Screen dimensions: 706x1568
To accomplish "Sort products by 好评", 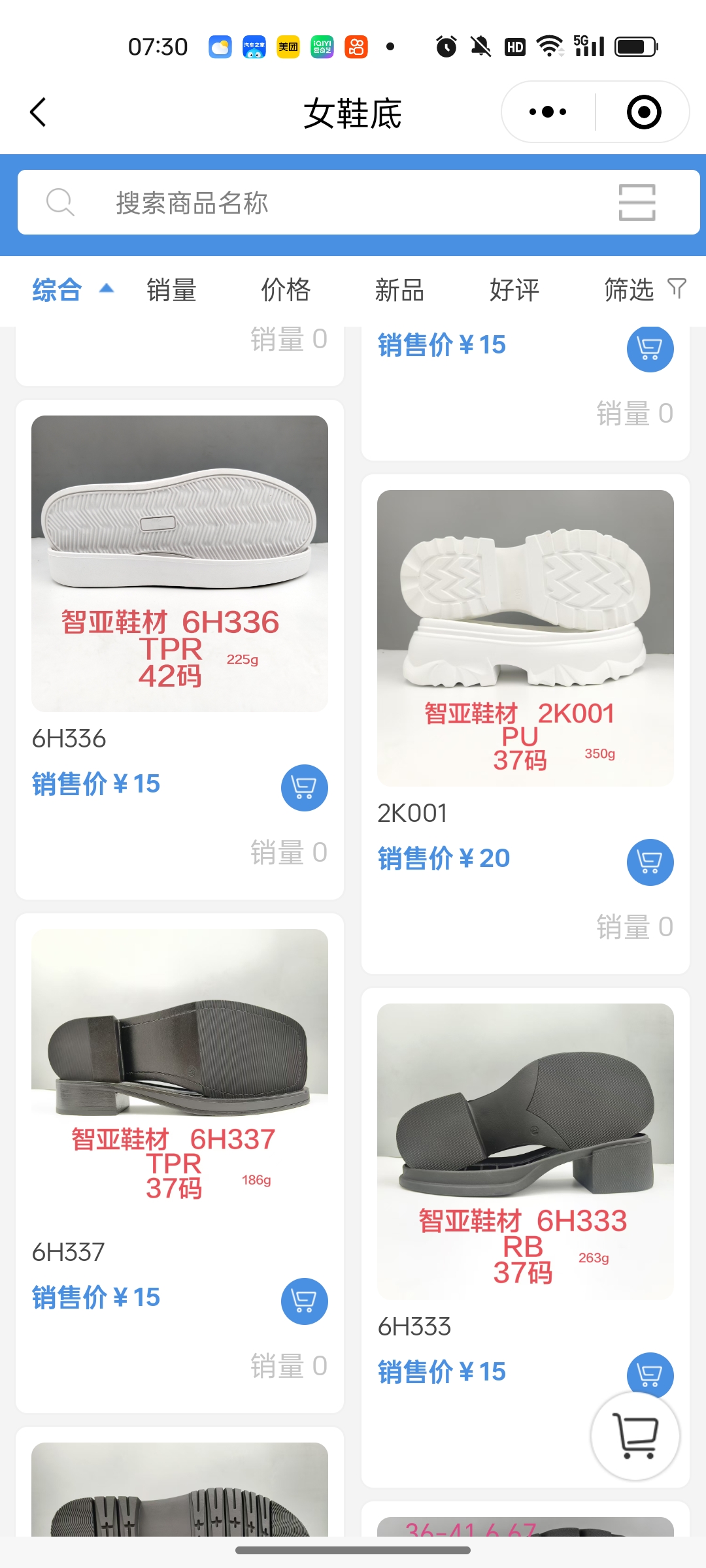I will [x=514, y=290].
